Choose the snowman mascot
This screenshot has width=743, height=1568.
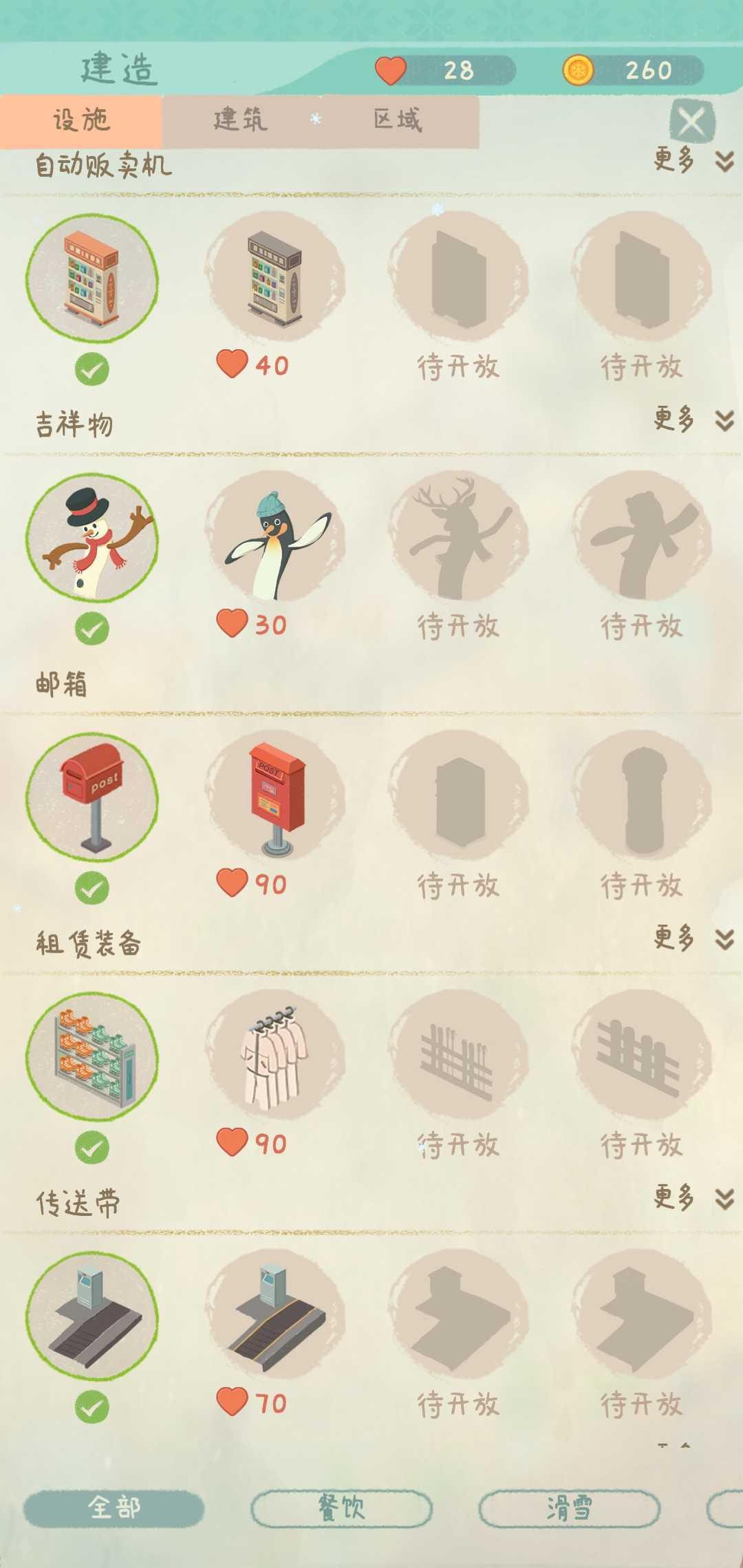tap(92, 538)
